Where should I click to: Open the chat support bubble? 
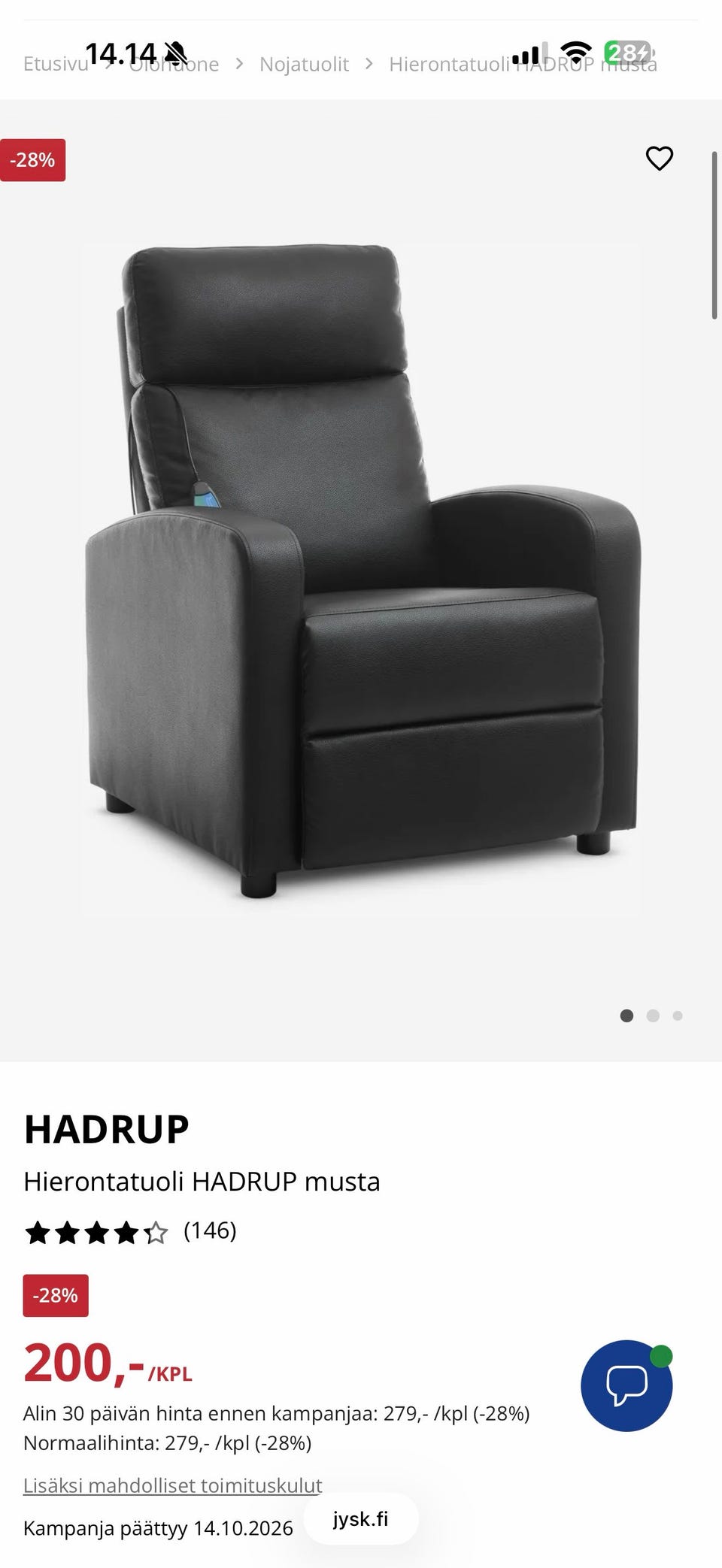(x=626, y=1385)
